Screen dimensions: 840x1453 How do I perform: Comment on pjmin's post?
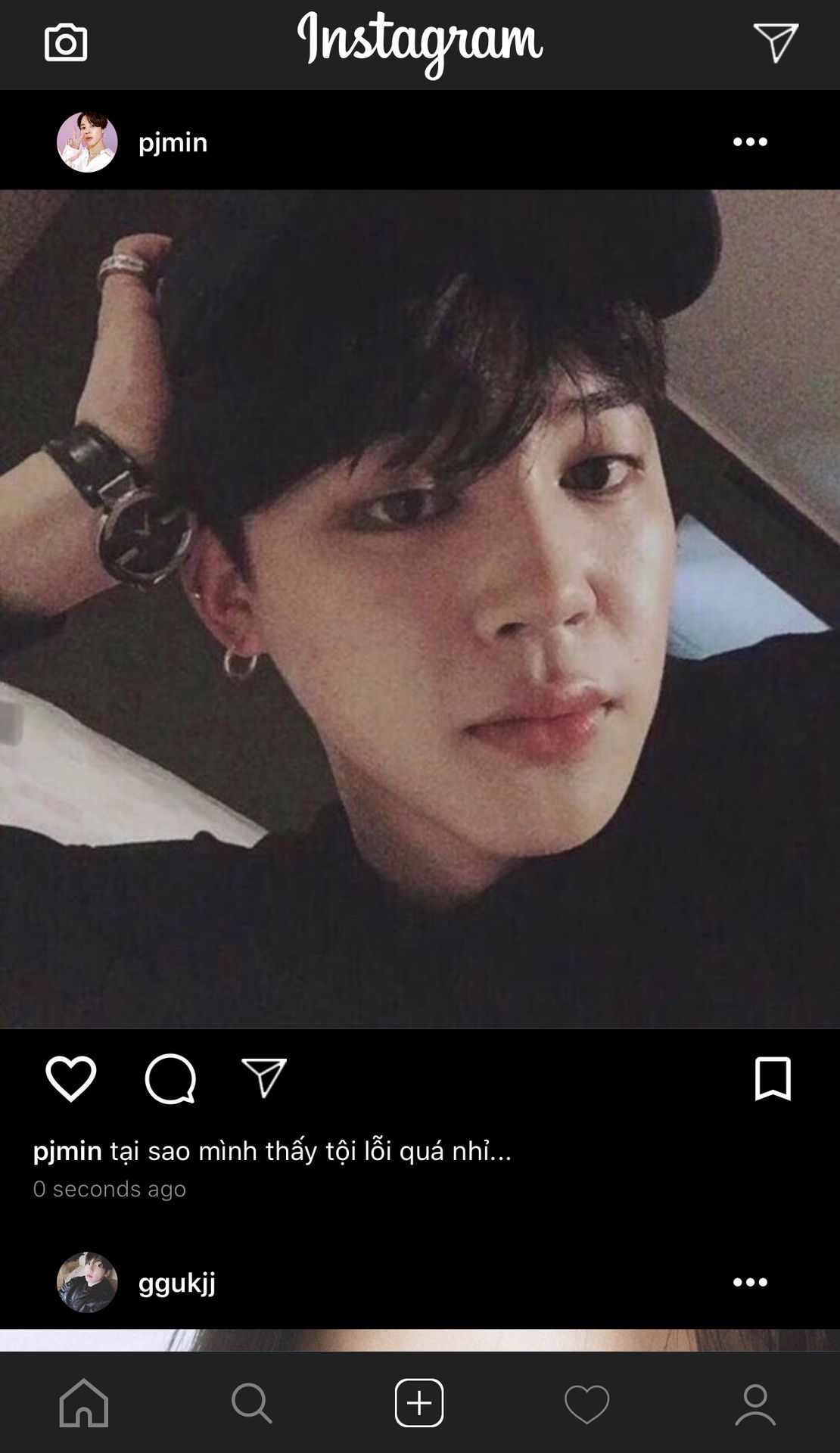pyautogui.click(x=170, y=1078)
